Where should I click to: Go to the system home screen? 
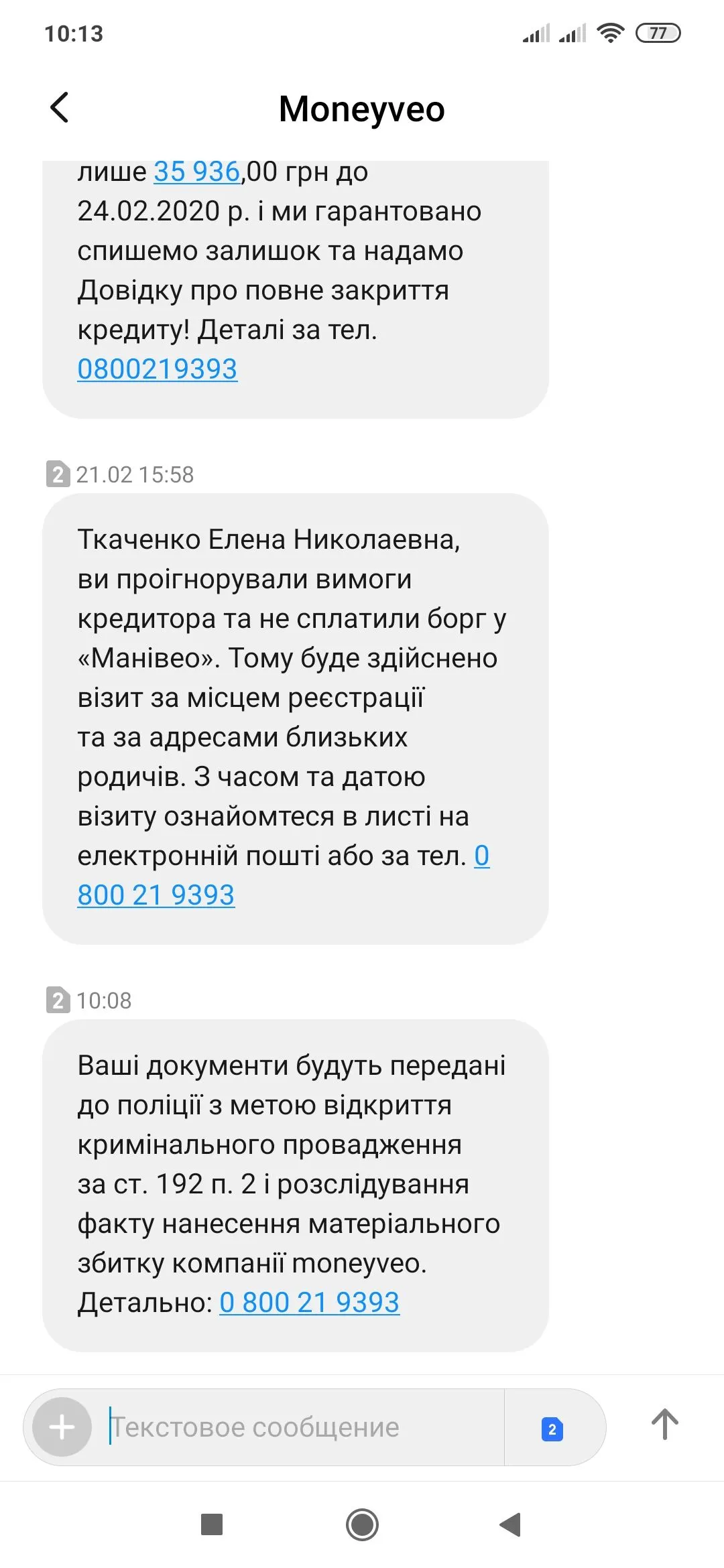click(x=362, y=1525)
